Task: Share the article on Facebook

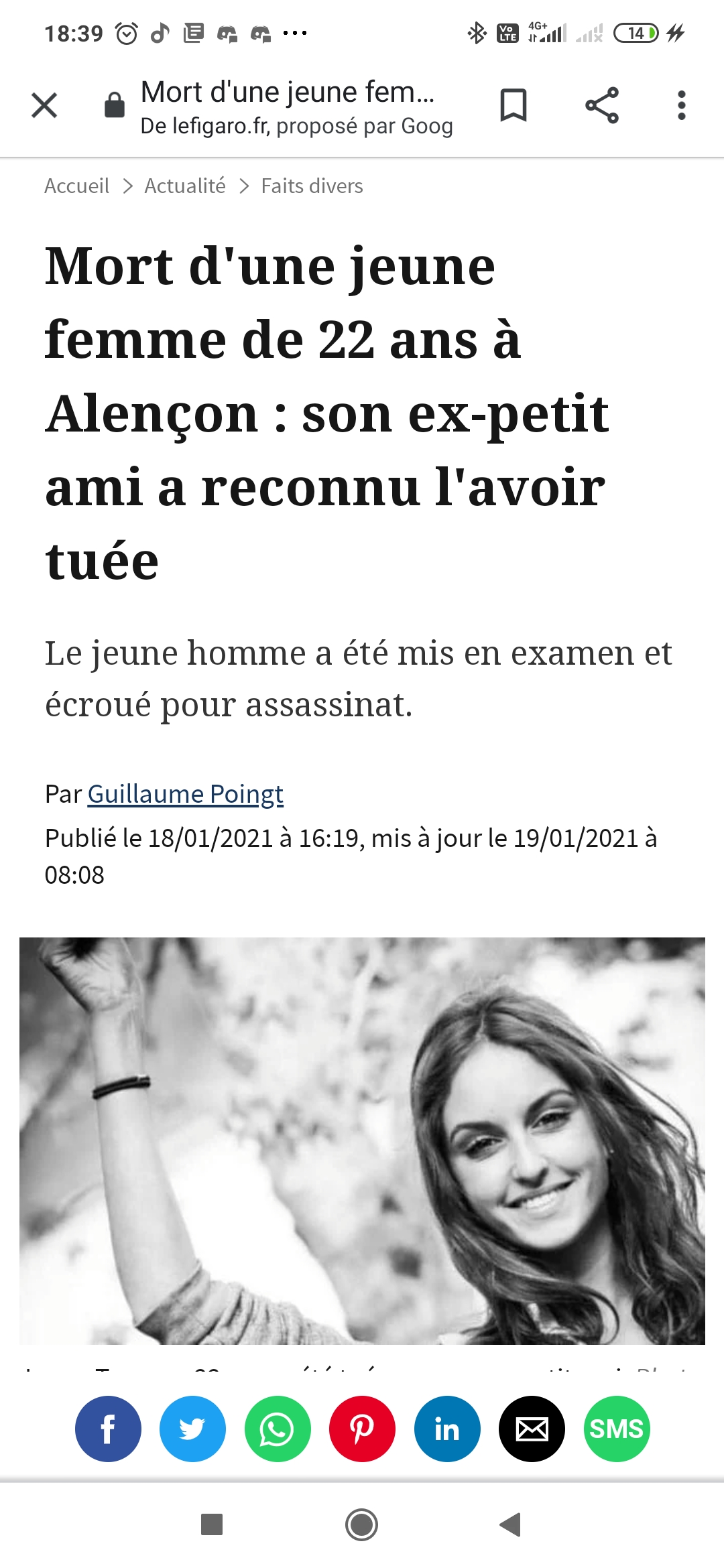Action: coord(108,1429)
